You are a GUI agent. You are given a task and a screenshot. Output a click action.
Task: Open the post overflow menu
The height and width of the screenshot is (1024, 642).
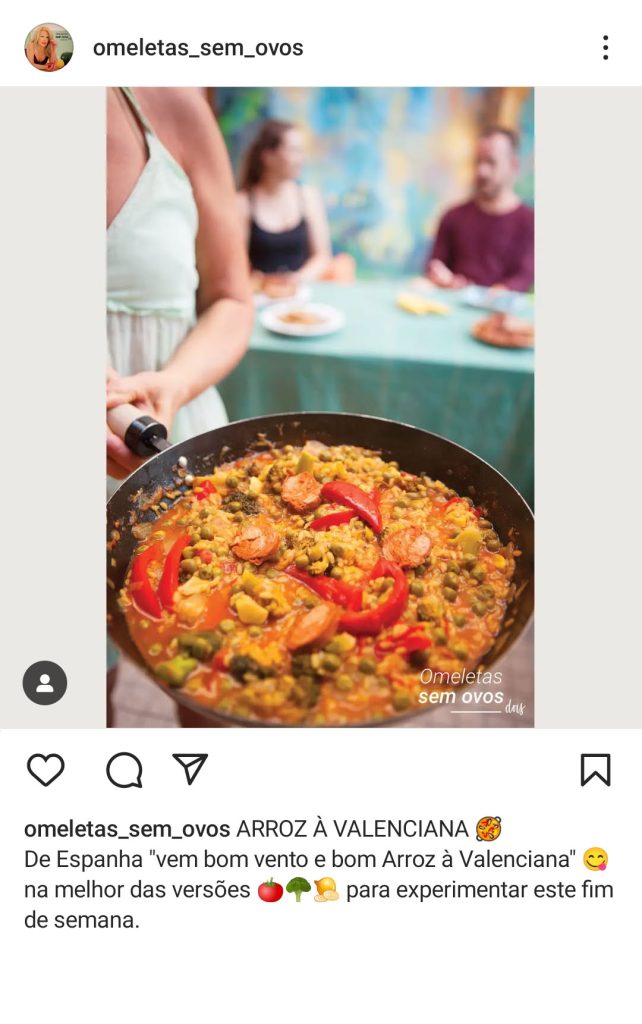605,48
